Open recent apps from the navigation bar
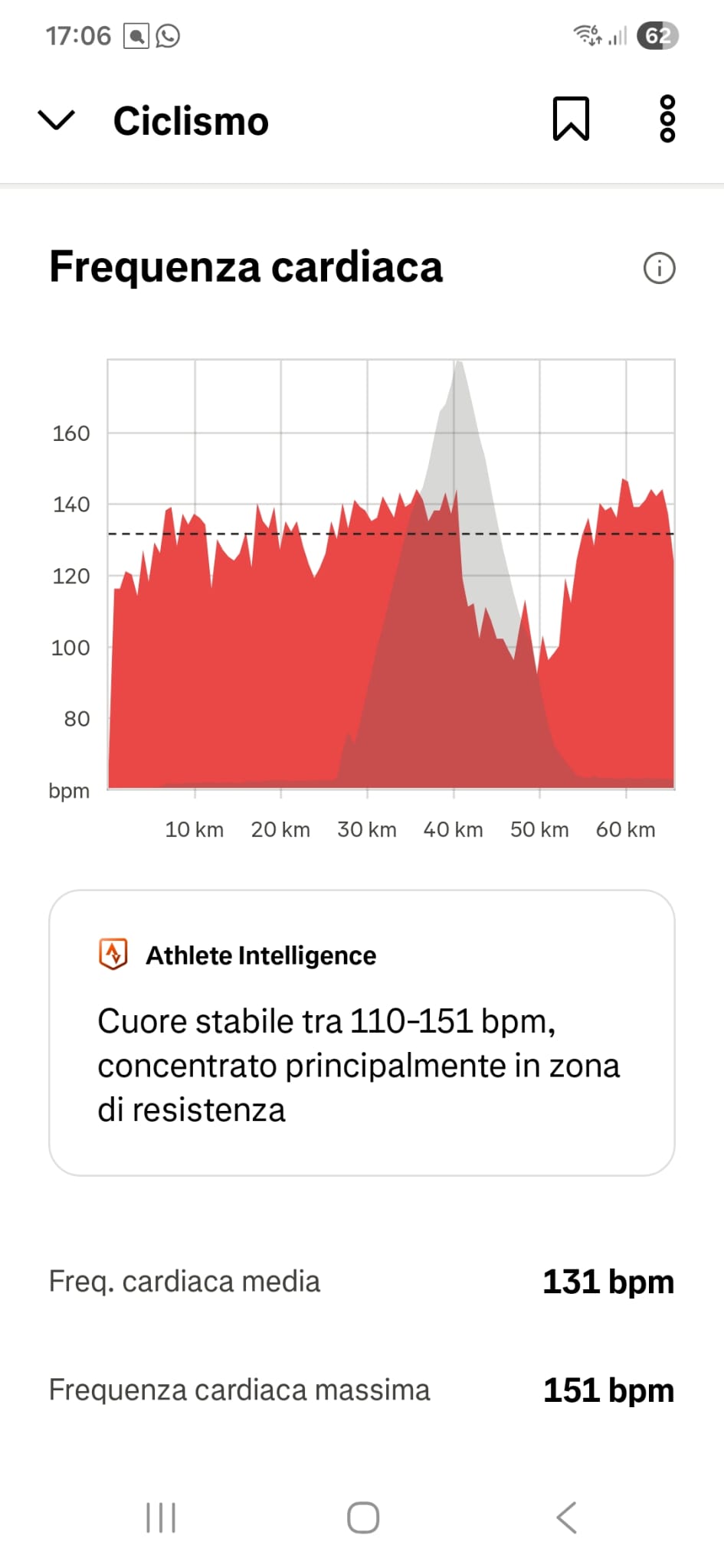The image size is (724, 1568). click(161, 1517)
